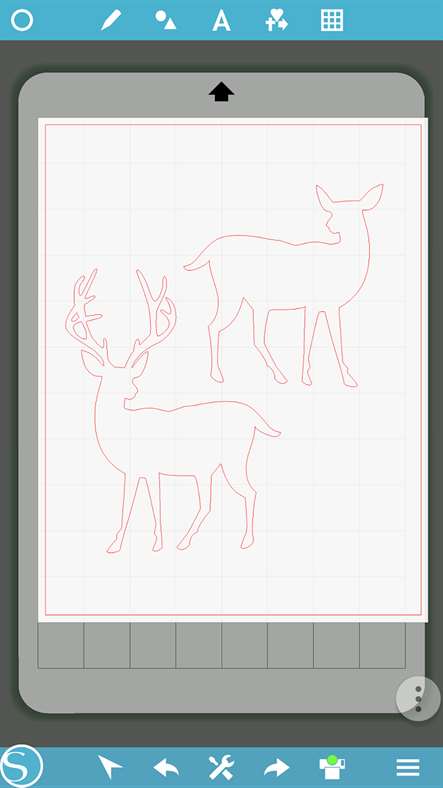Activate the selection arrow tool
The height and width of the screenshot is (788, 443).
[x=109, y=767]
